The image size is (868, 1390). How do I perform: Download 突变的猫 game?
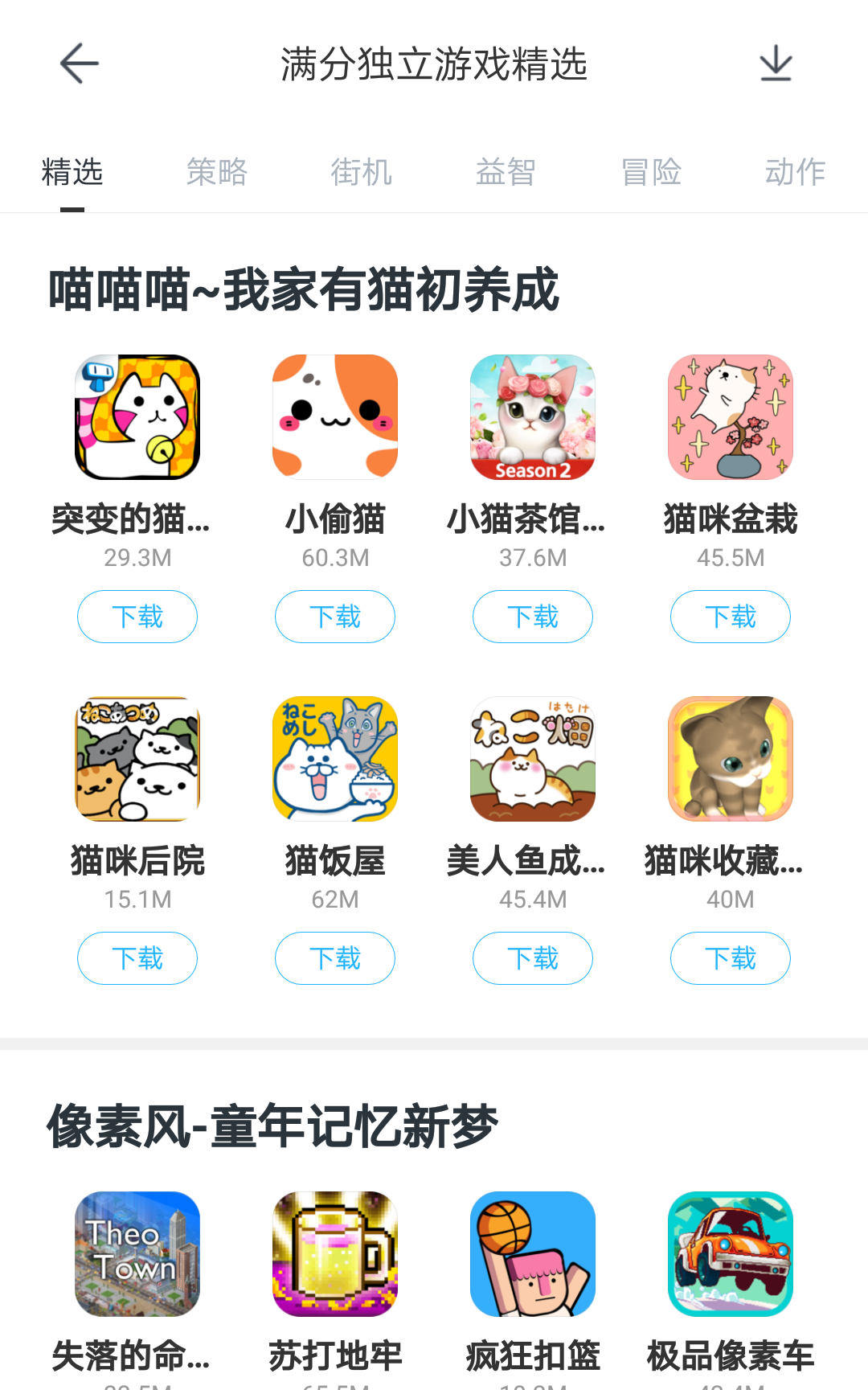(137, 617)
